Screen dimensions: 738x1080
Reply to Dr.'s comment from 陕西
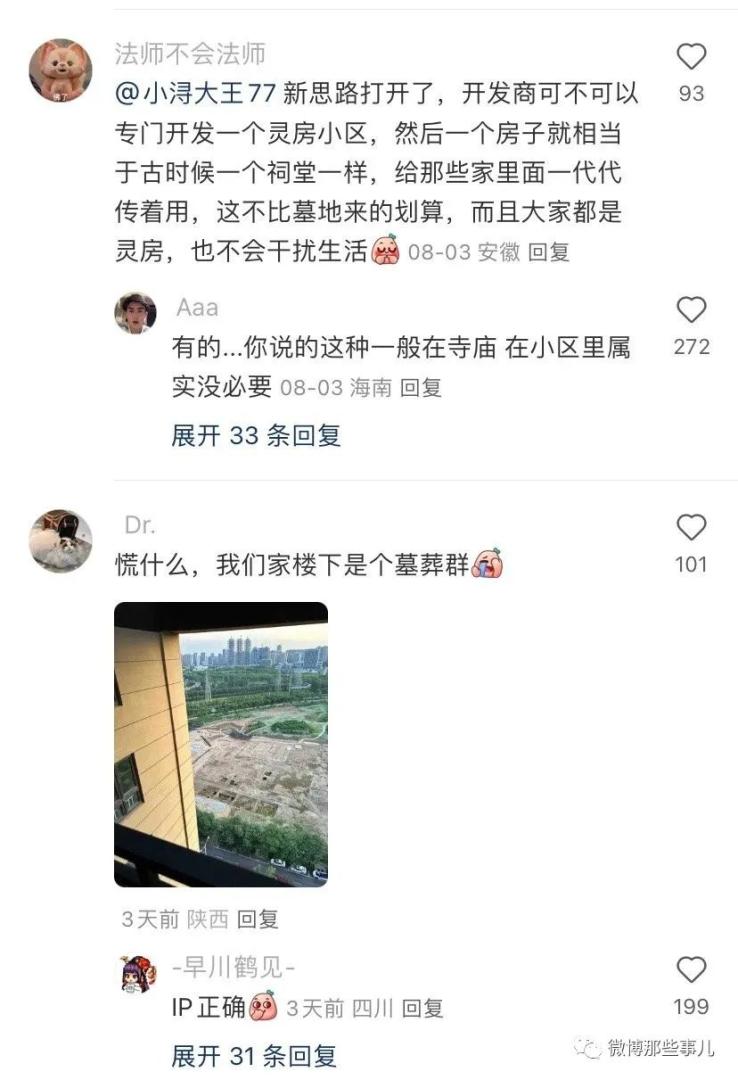click(x=258, y=918)
